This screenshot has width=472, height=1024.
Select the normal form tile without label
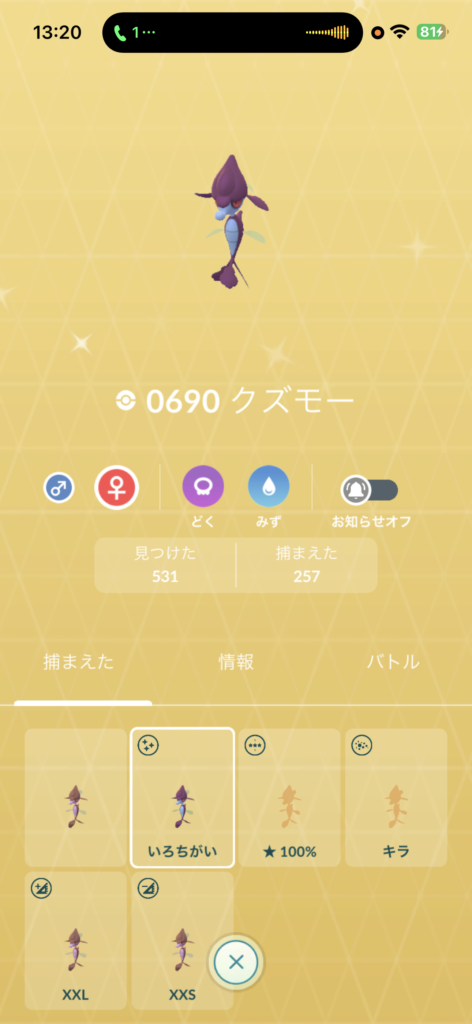(x=76, y=797)
